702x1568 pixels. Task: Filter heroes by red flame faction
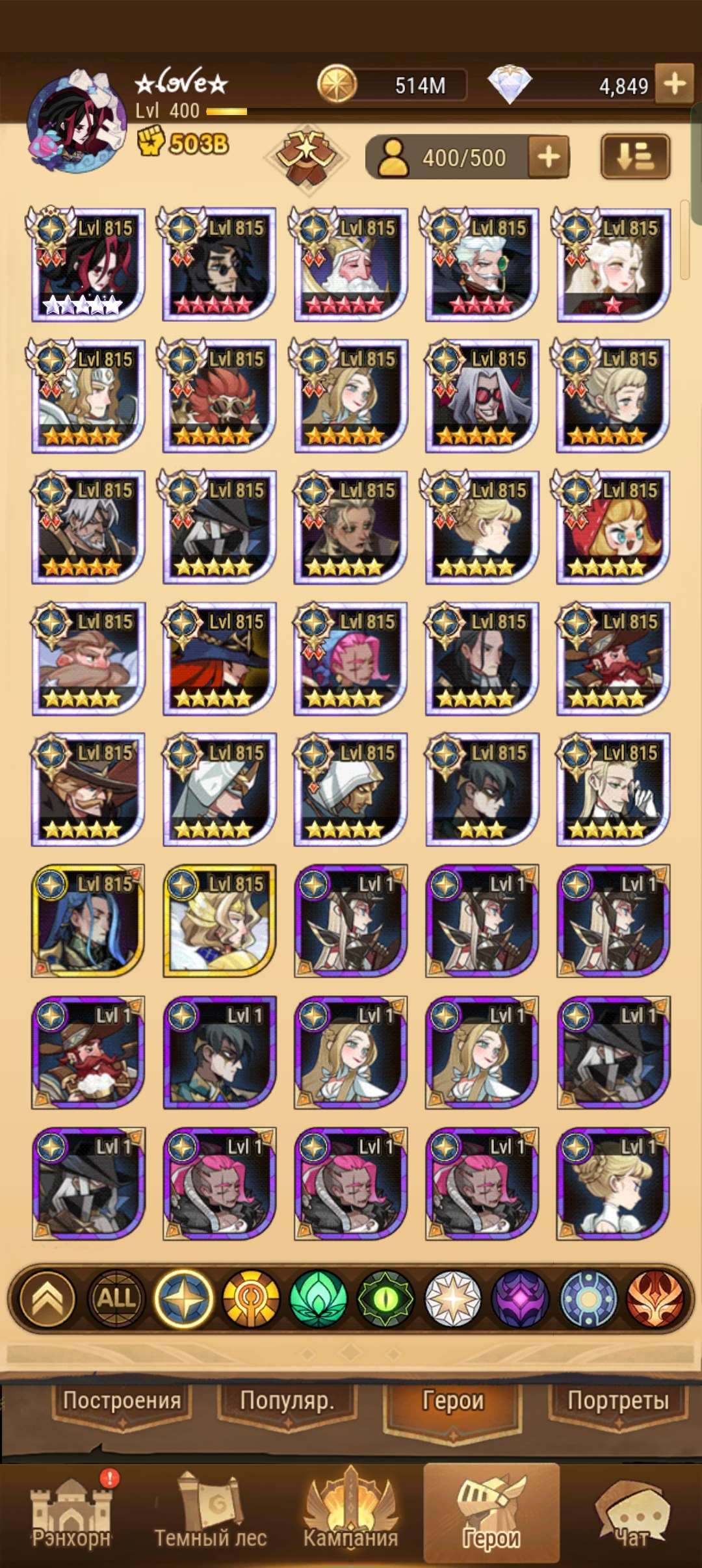(656, 1299)
